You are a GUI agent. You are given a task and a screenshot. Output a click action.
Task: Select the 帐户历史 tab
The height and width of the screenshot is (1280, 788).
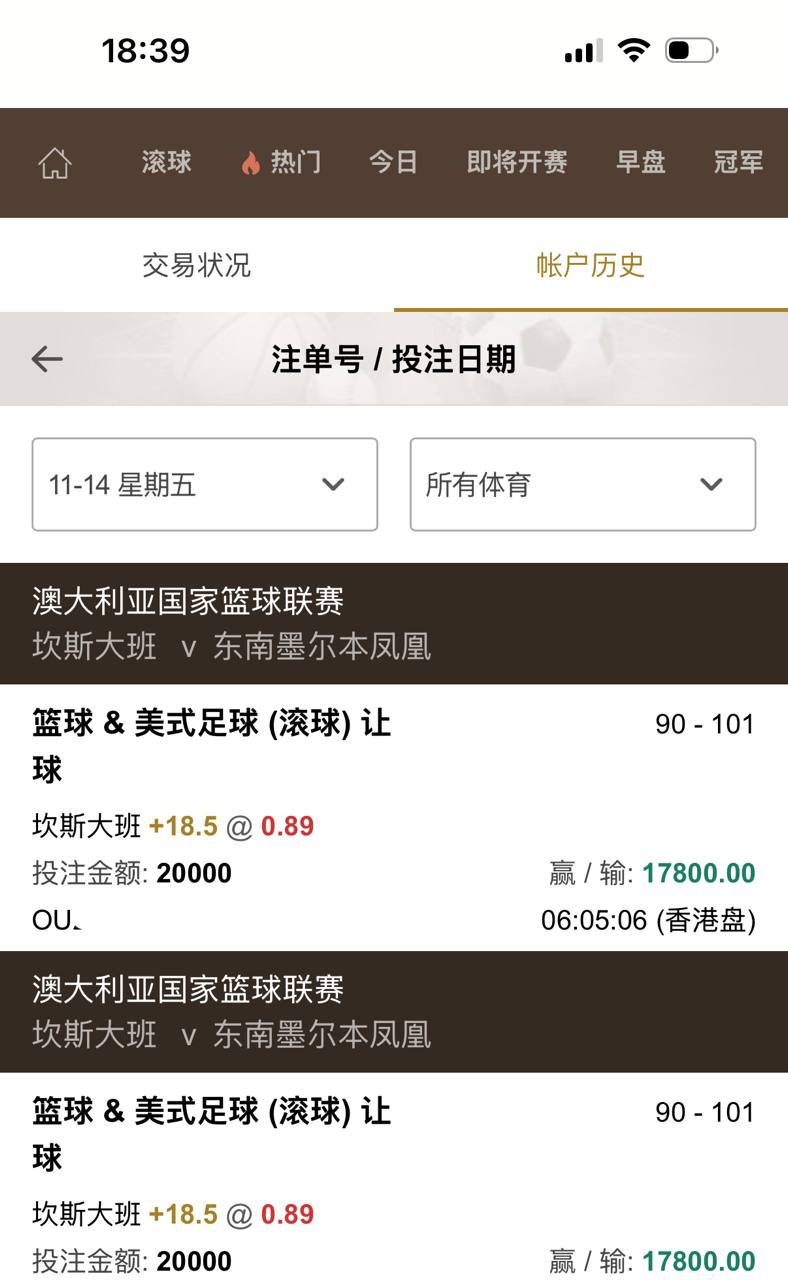click(x=591, y=265)
